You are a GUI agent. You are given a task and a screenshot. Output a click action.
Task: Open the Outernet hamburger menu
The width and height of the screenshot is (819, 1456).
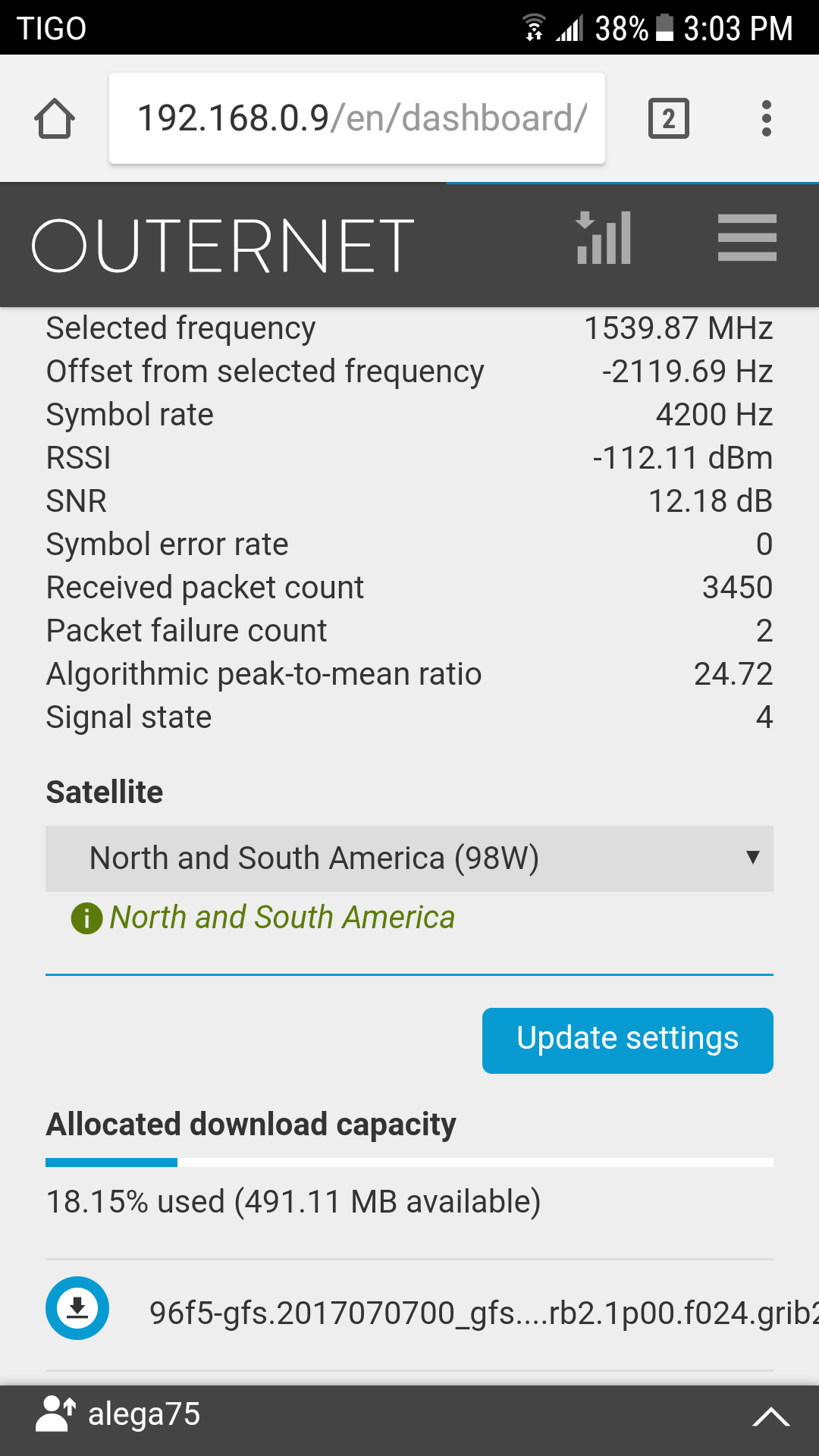tap(747, 237)
